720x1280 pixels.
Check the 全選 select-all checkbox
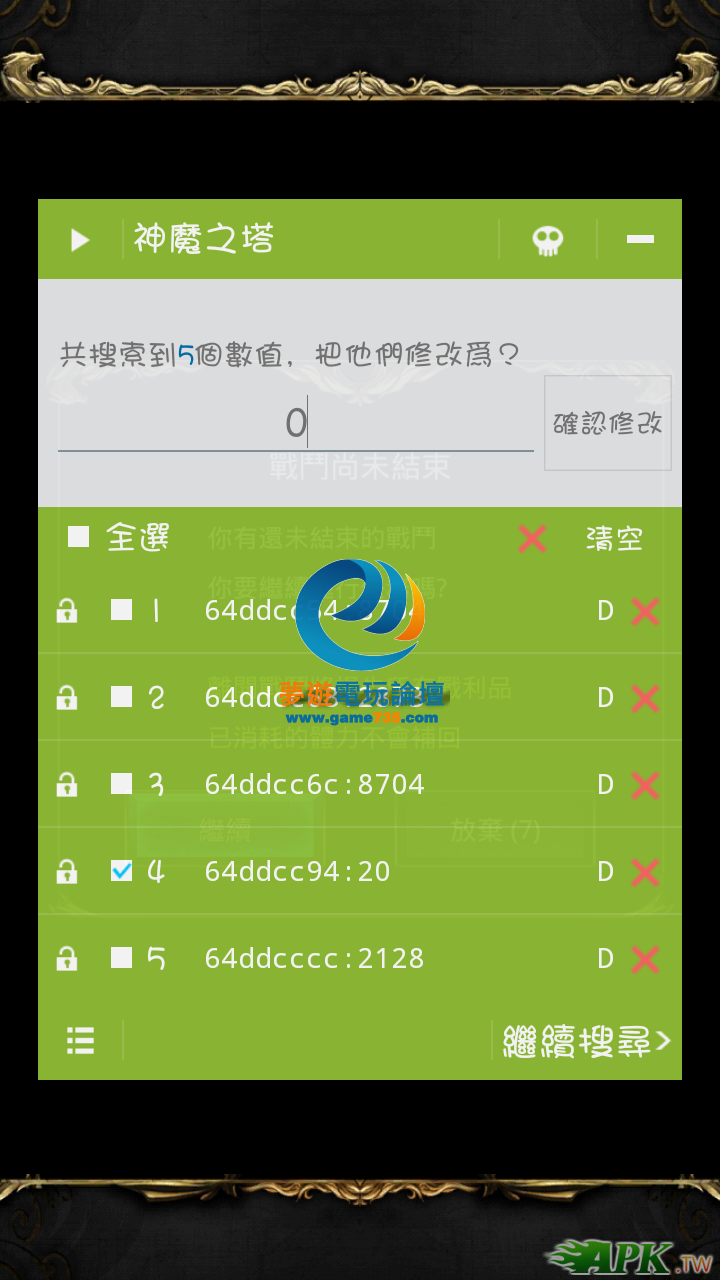tap(78, 537)
